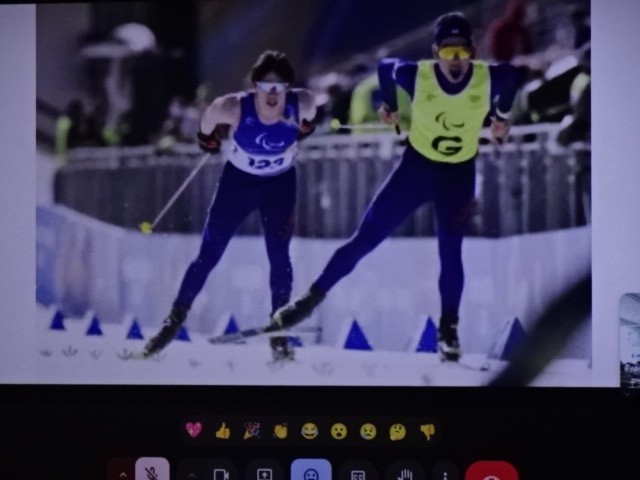Open more options menu
Viewport: 640px width, 480px height.
point(444,473)
